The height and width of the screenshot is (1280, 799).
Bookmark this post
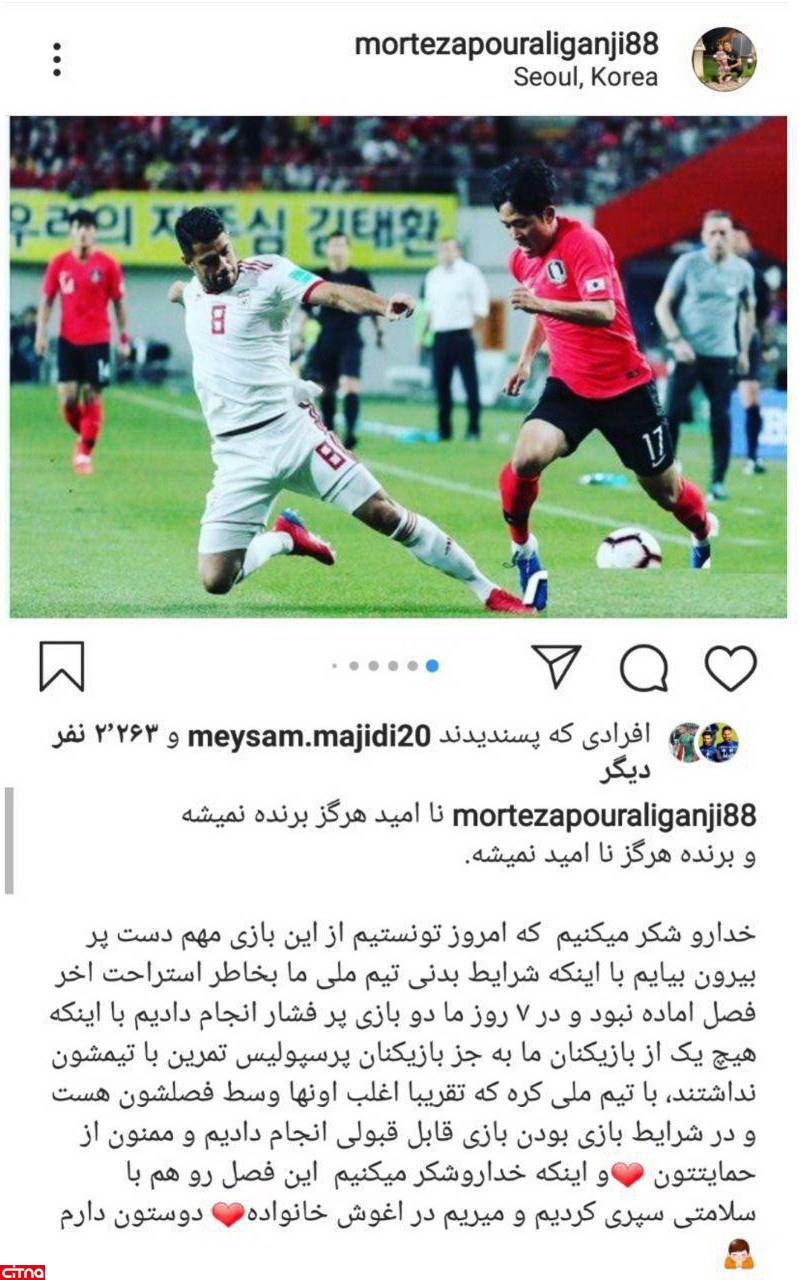click(x=61, y=667)
